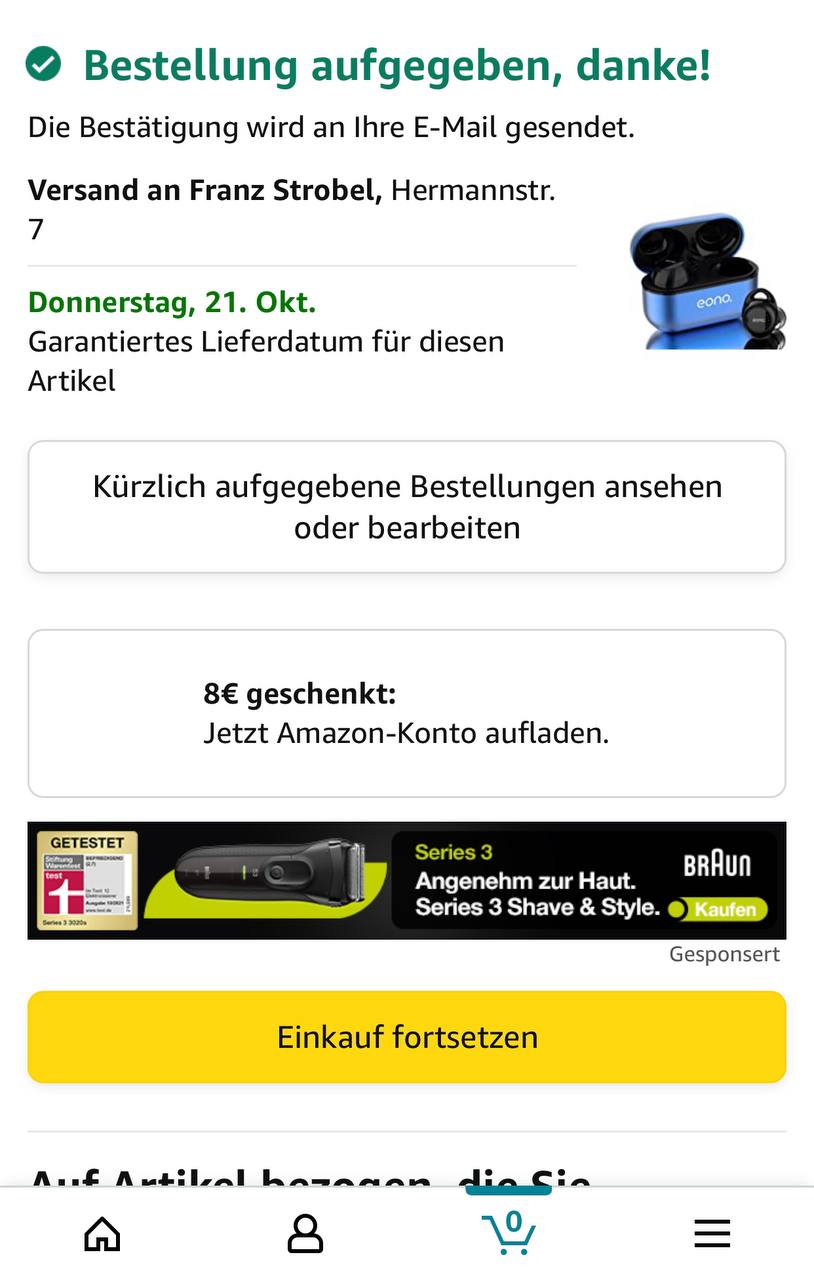Open the shopping cart

click(509, 1232)
